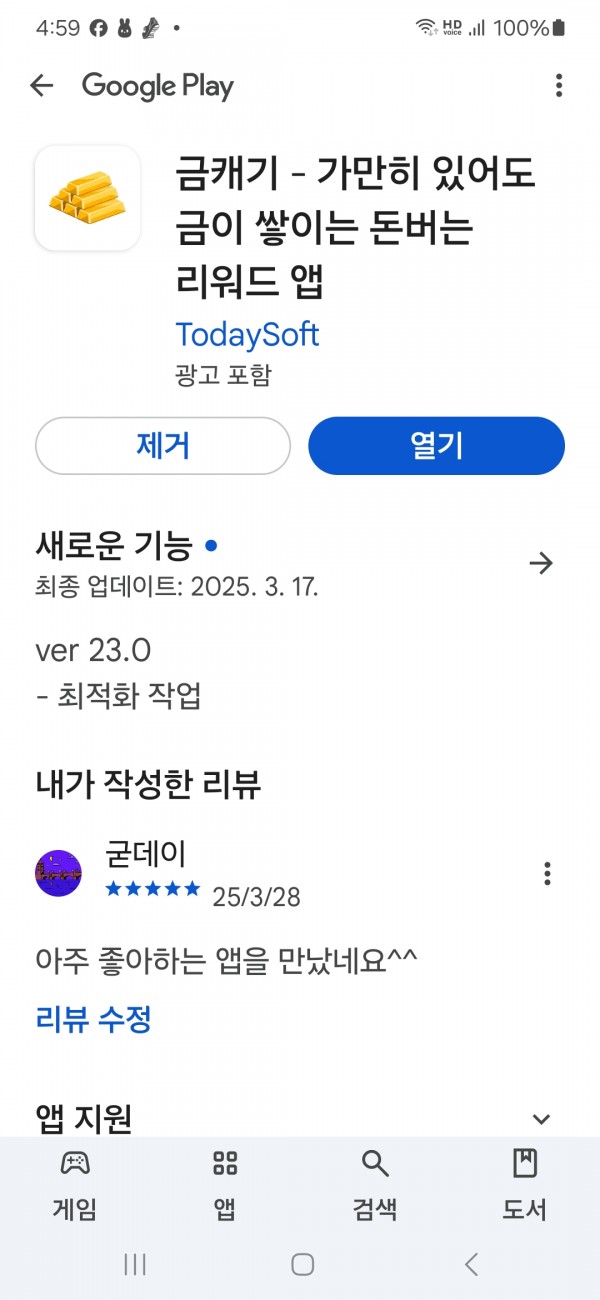Switch to the 앱 tab
Viewport: 600px width, 1300px height.
pos(225,1185)
